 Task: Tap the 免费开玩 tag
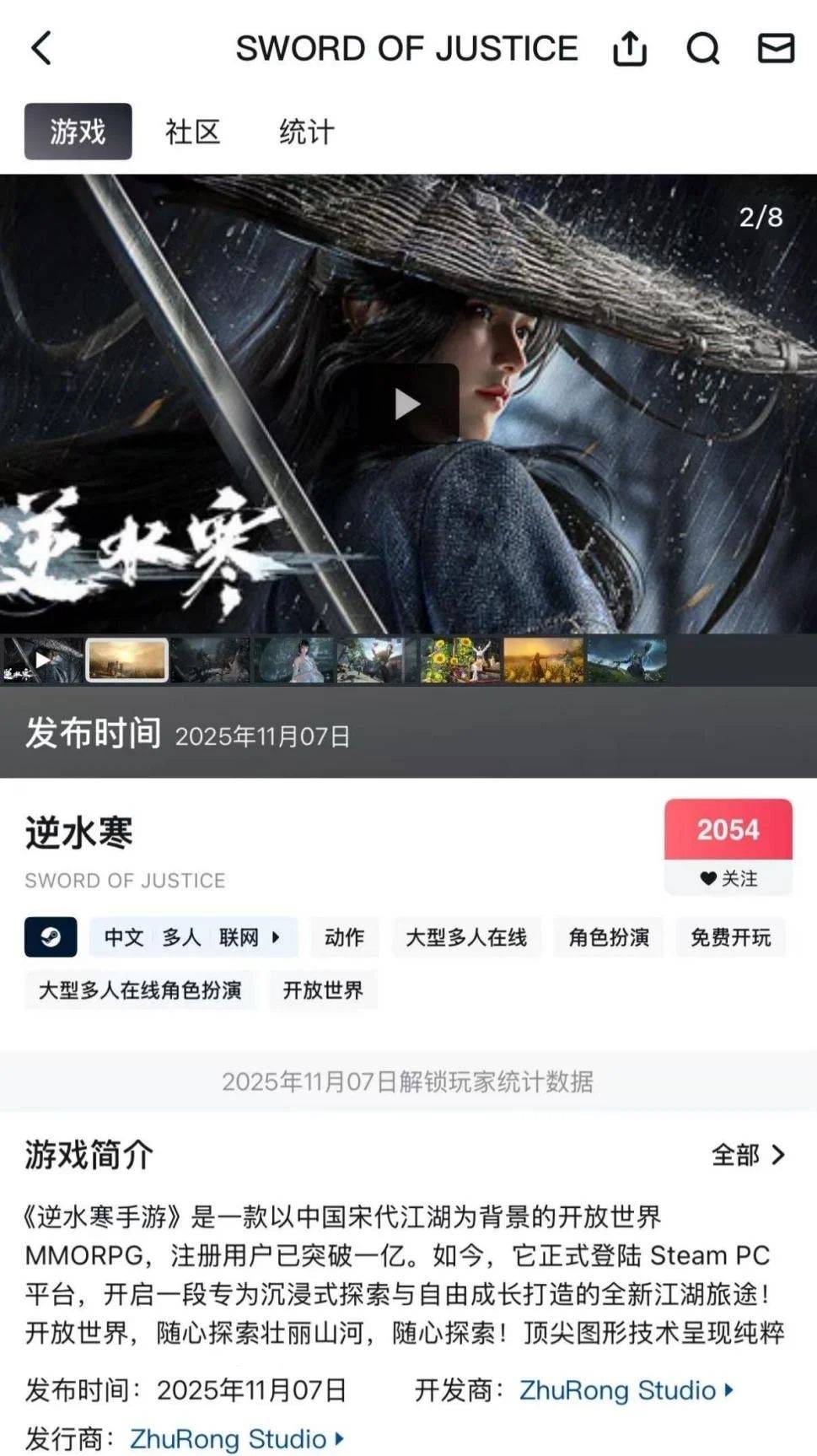(x=730, y=937)
